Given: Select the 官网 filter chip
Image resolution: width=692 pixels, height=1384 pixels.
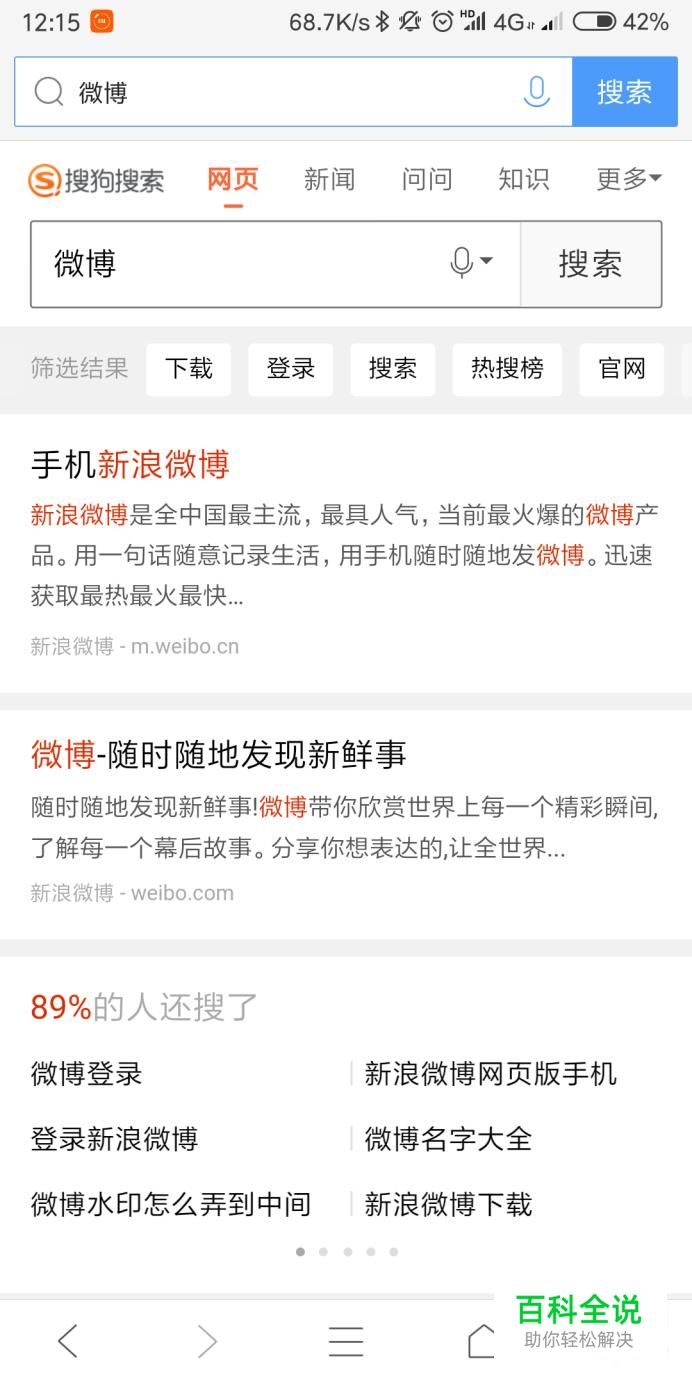Looking at the screenshot, I should pos(622,369).
